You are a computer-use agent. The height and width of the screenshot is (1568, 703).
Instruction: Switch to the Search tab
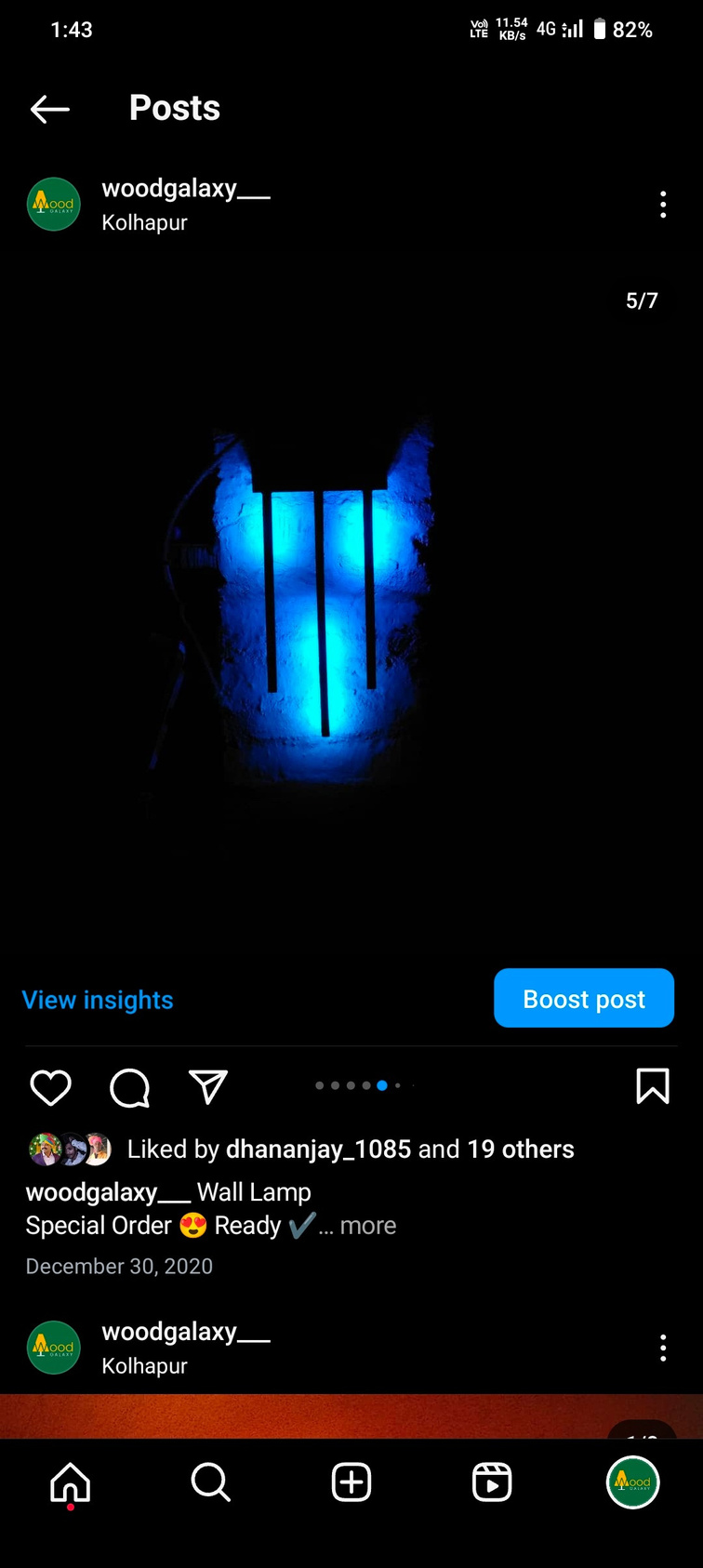click(x=211, y=1482)
